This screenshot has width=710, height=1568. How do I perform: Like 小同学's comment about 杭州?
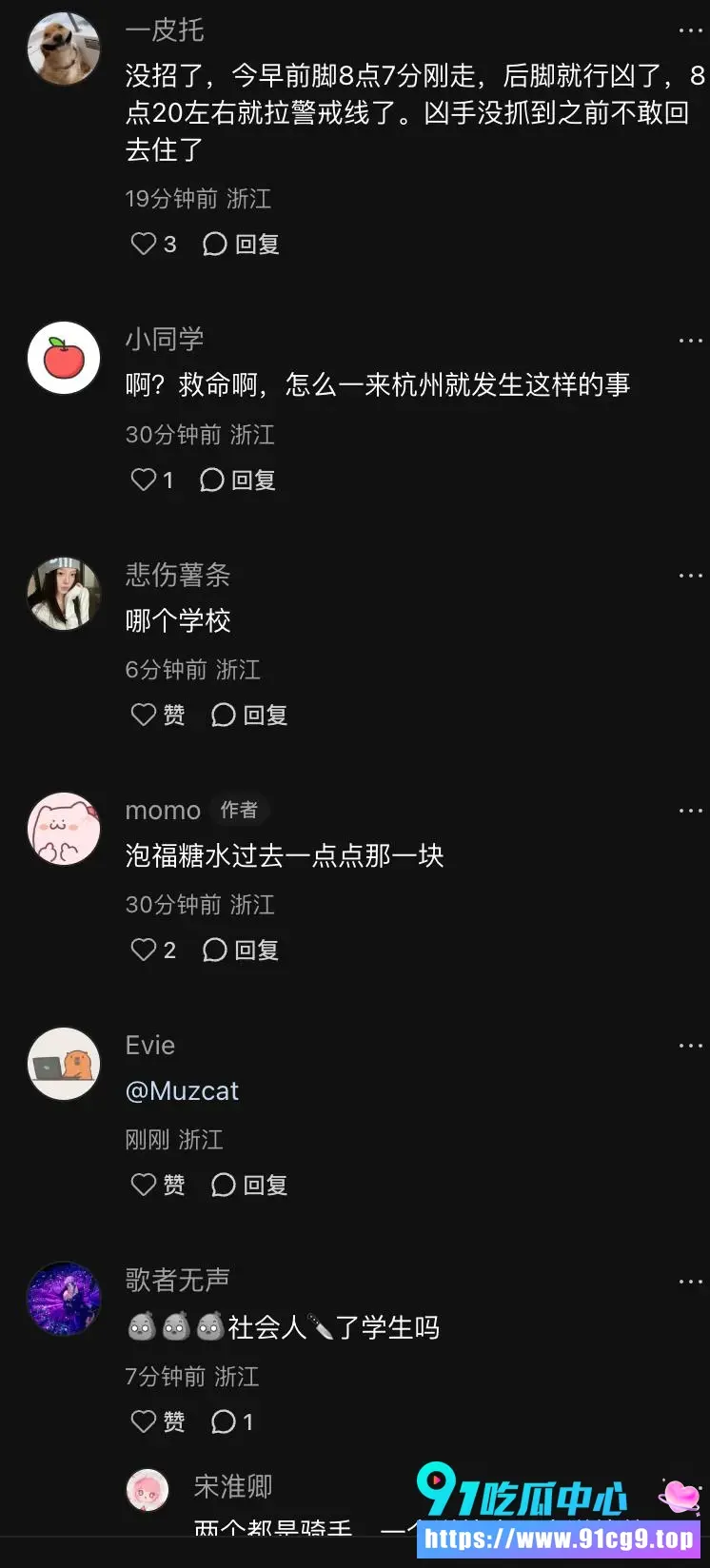152,480
